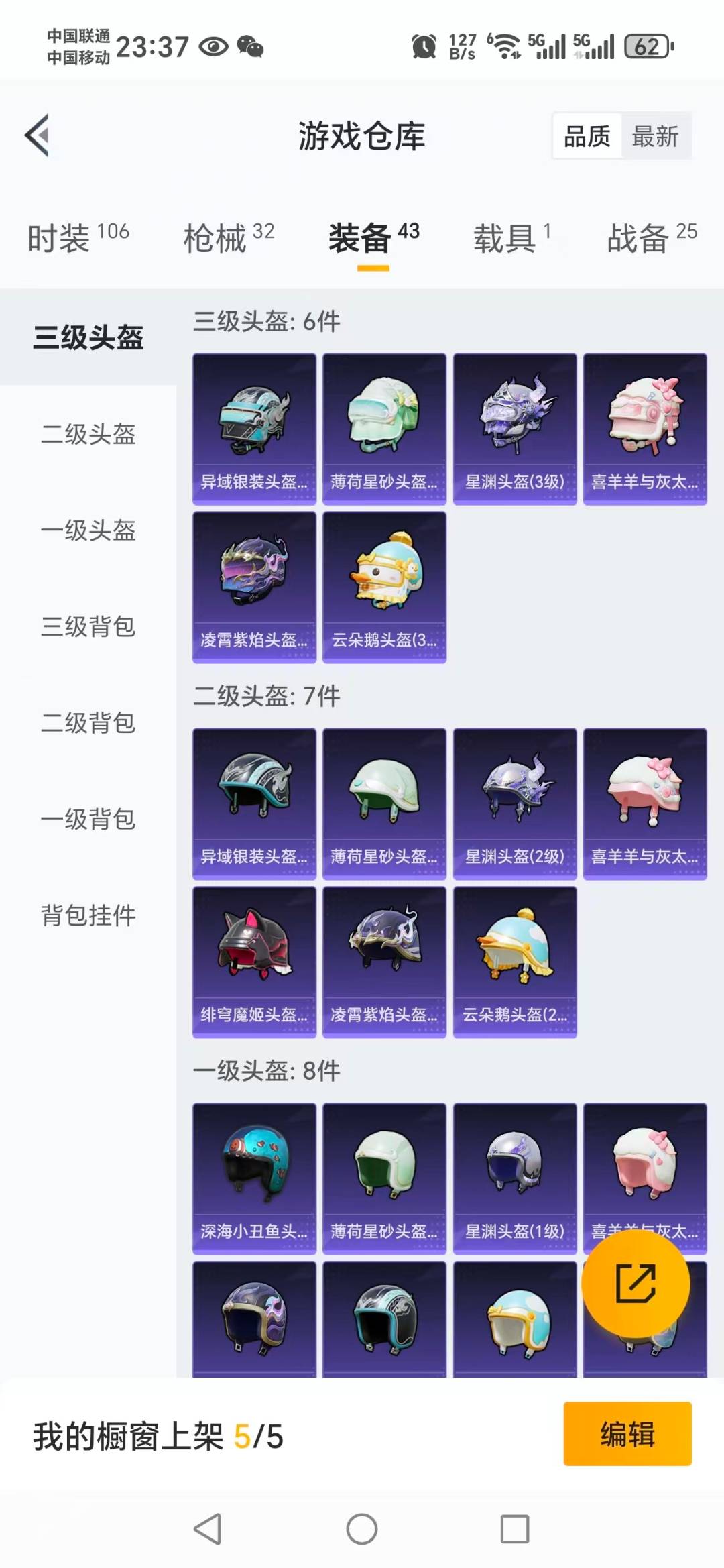
Task: Switch to the 枪械 tab
Action: pos(229,238)
